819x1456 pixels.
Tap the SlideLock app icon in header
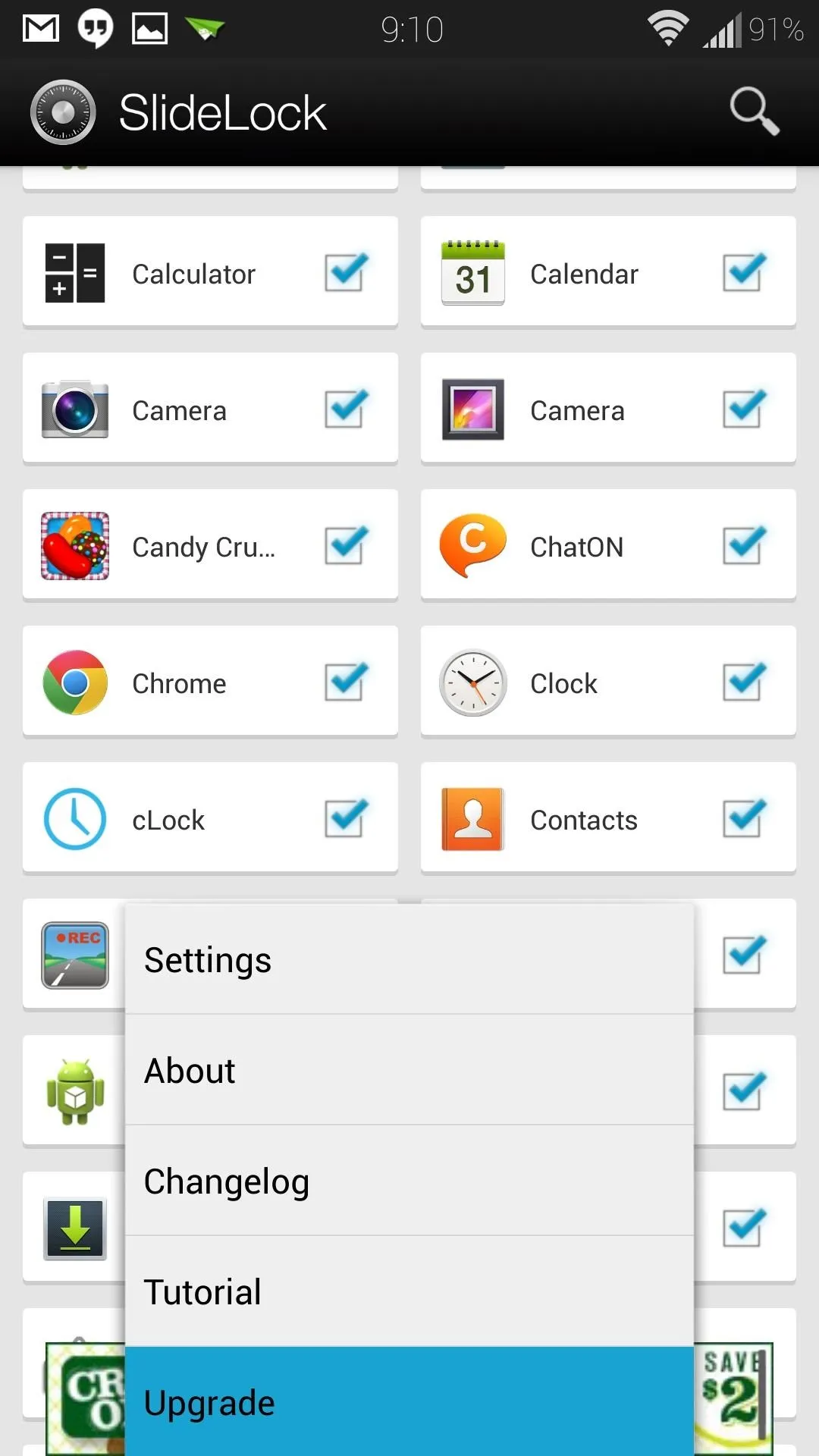coord(63,112)
